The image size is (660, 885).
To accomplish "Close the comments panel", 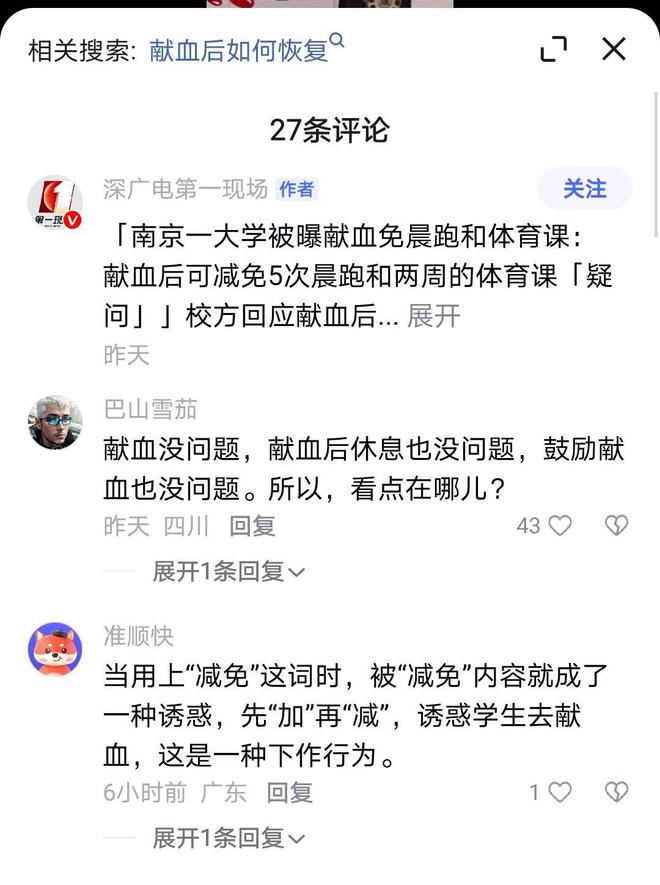I will (x=613, y=48).
